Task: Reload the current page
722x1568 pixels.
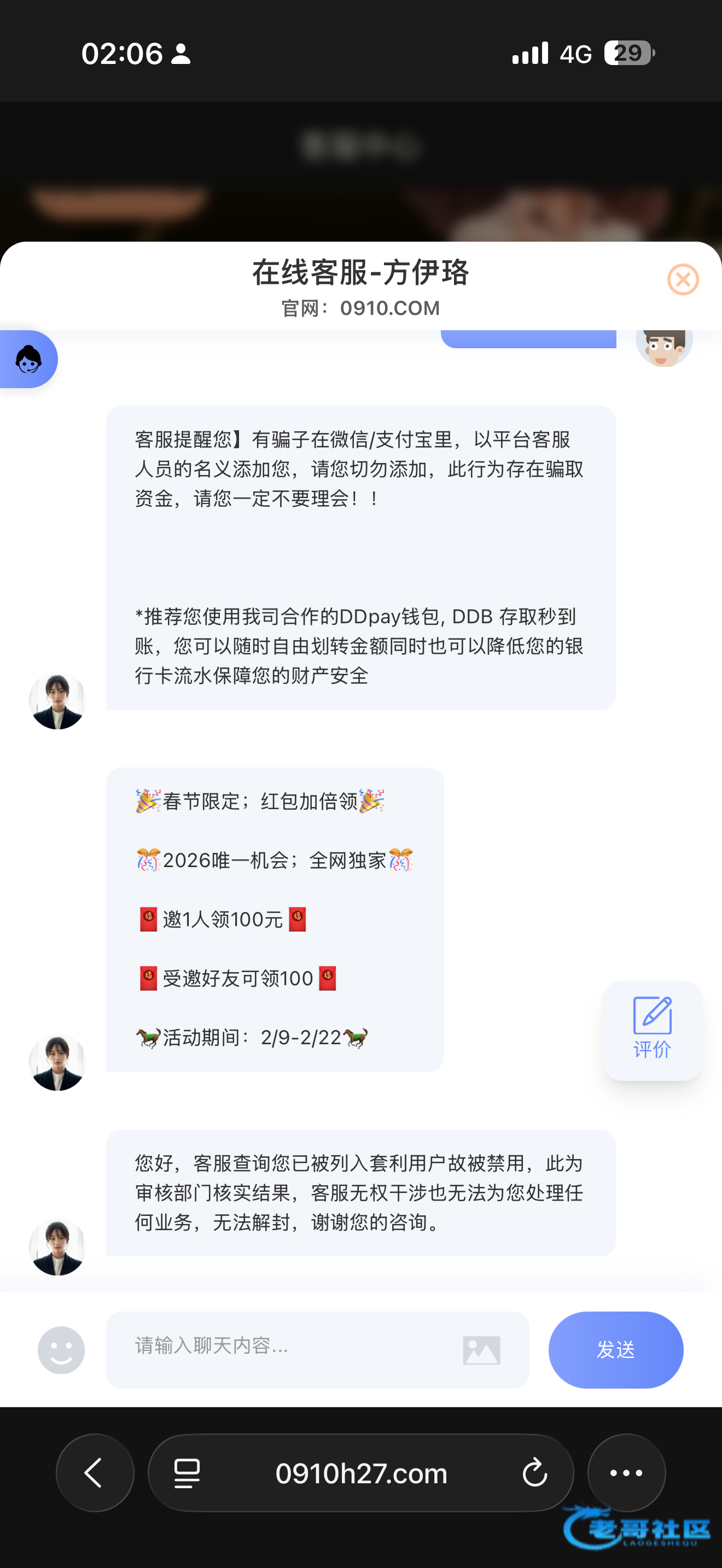Action: (534, 1473)
